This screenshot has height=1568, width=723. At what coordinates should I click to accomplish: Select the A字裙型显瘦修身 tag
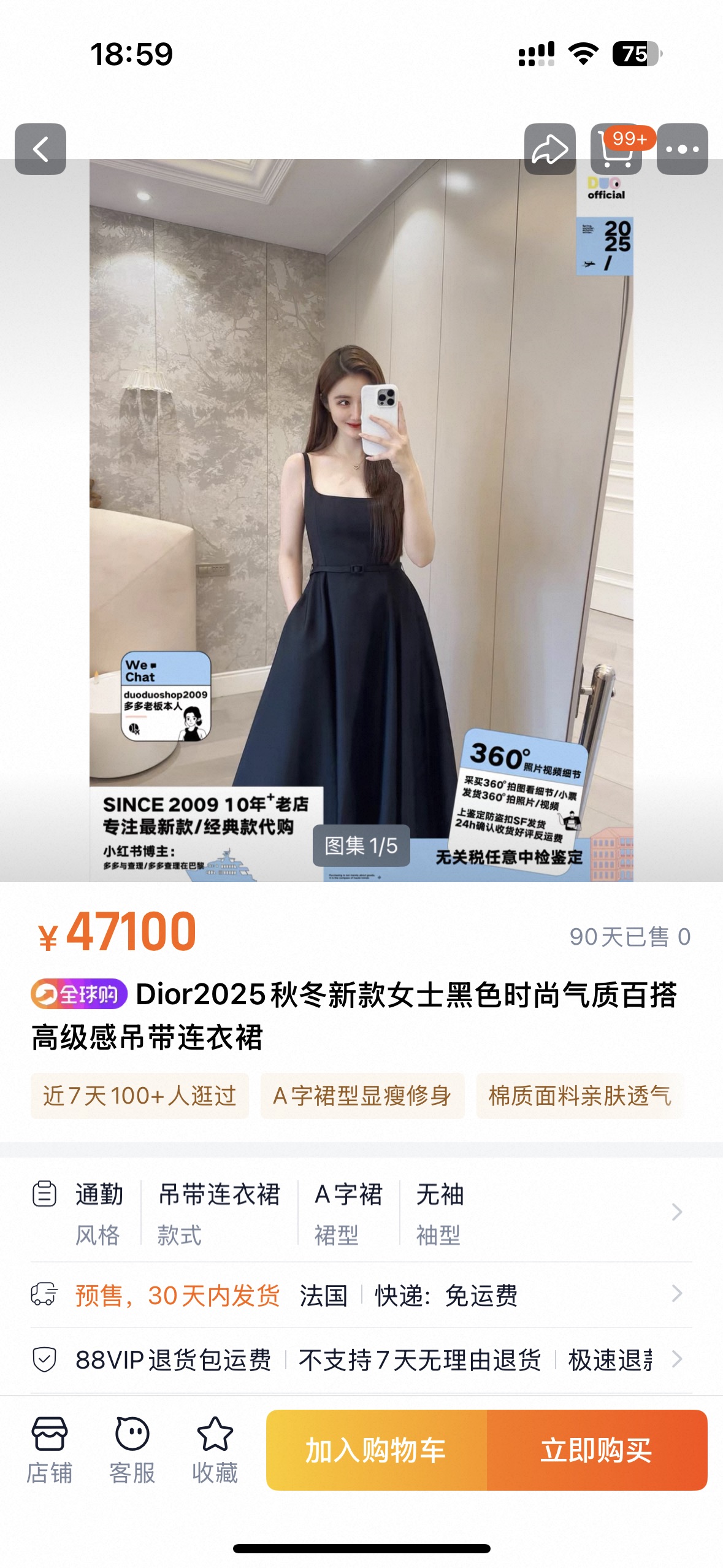point(362,1096)
